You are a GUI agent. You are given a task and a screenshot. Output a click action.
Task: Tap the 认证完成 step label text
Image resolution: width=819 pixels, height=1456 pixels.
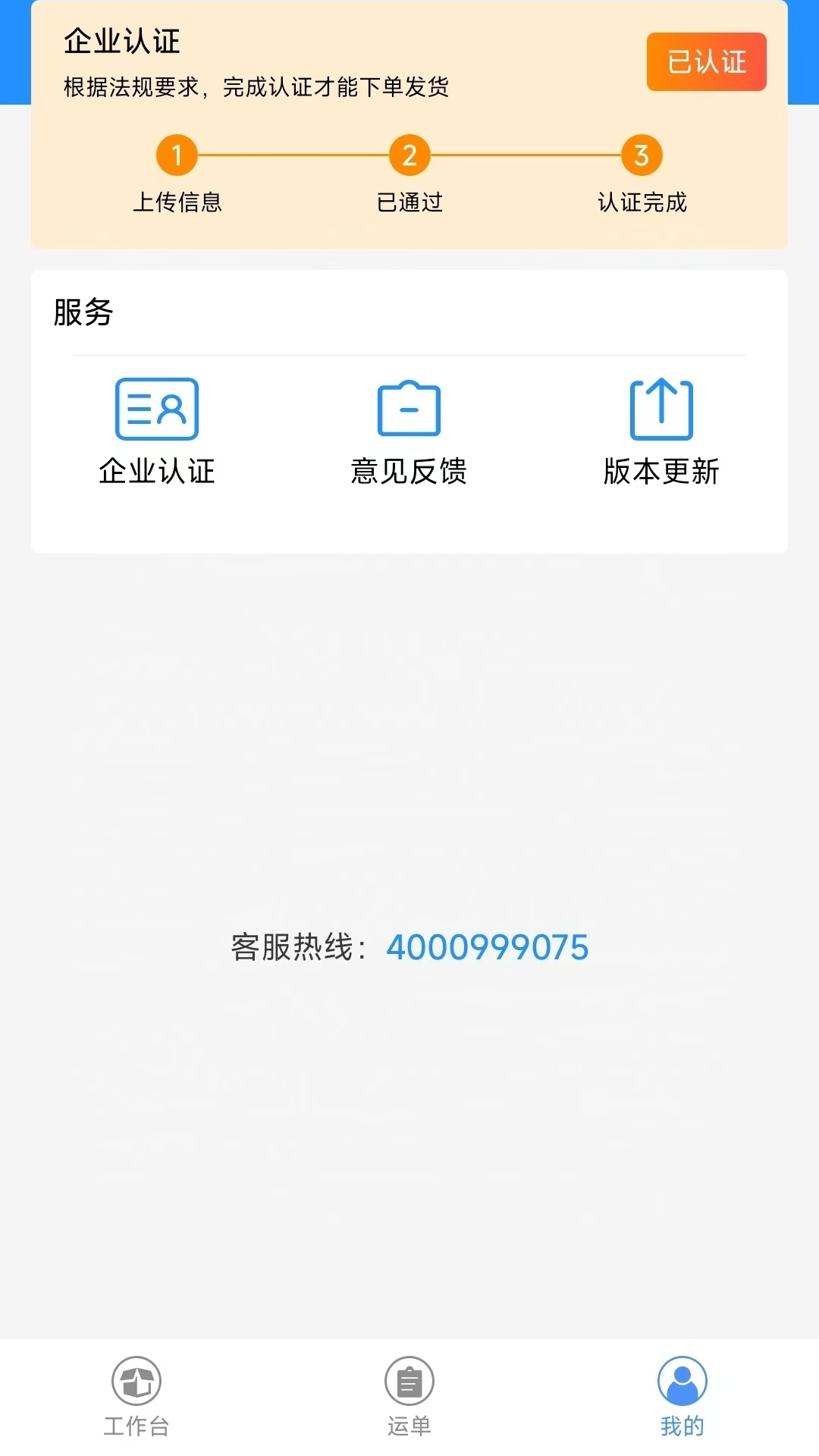point(641,203)
